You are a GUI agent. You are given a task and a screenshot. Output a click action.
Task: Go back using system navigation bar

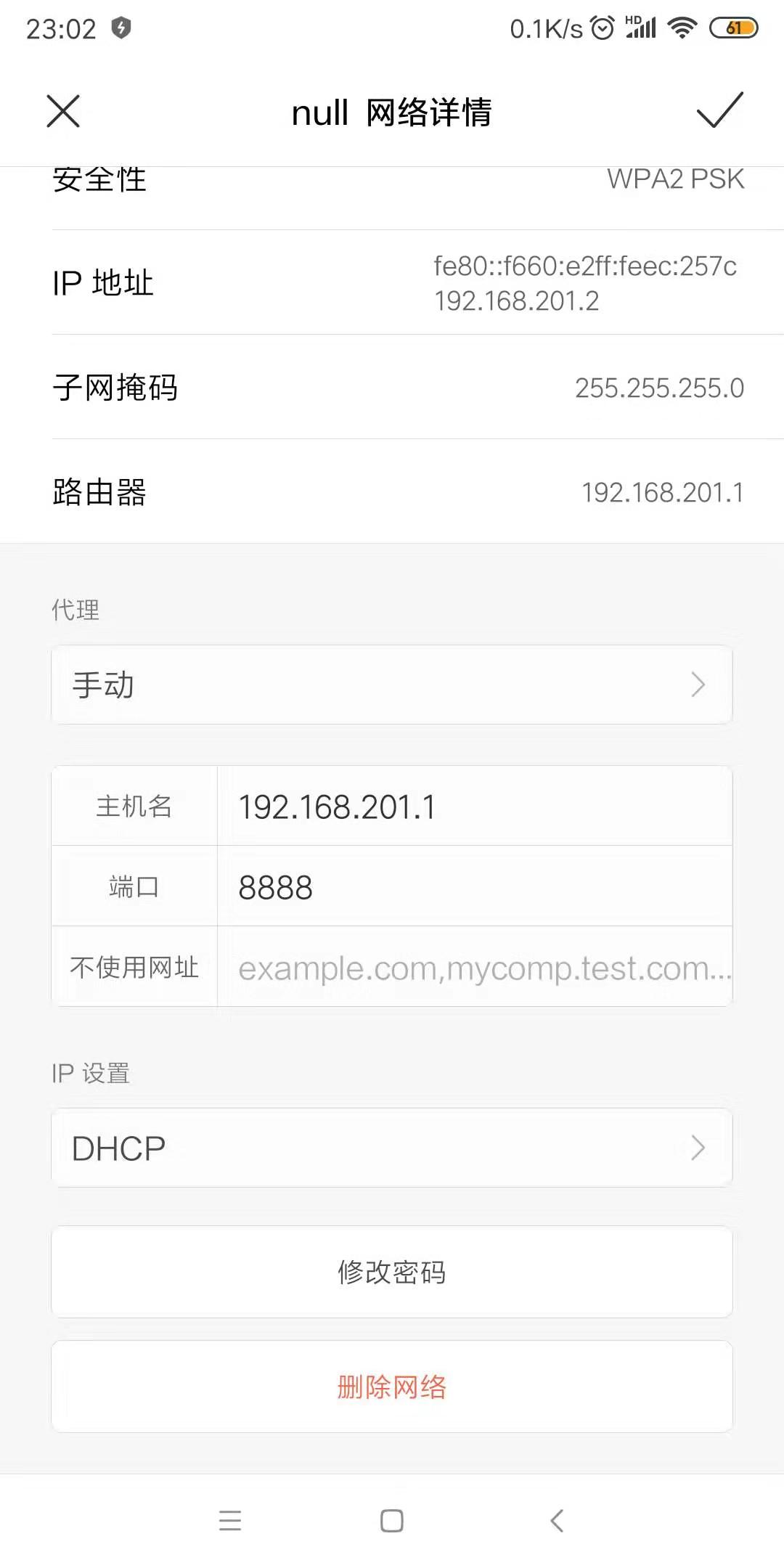tap(557, 1520)
